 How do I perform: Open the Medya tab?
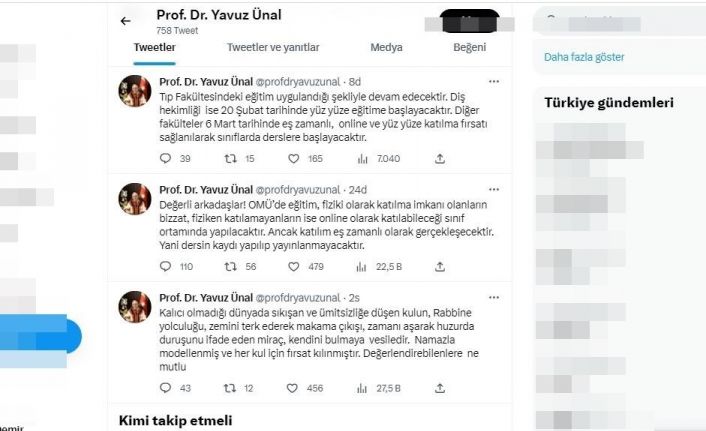click(386, 47)
